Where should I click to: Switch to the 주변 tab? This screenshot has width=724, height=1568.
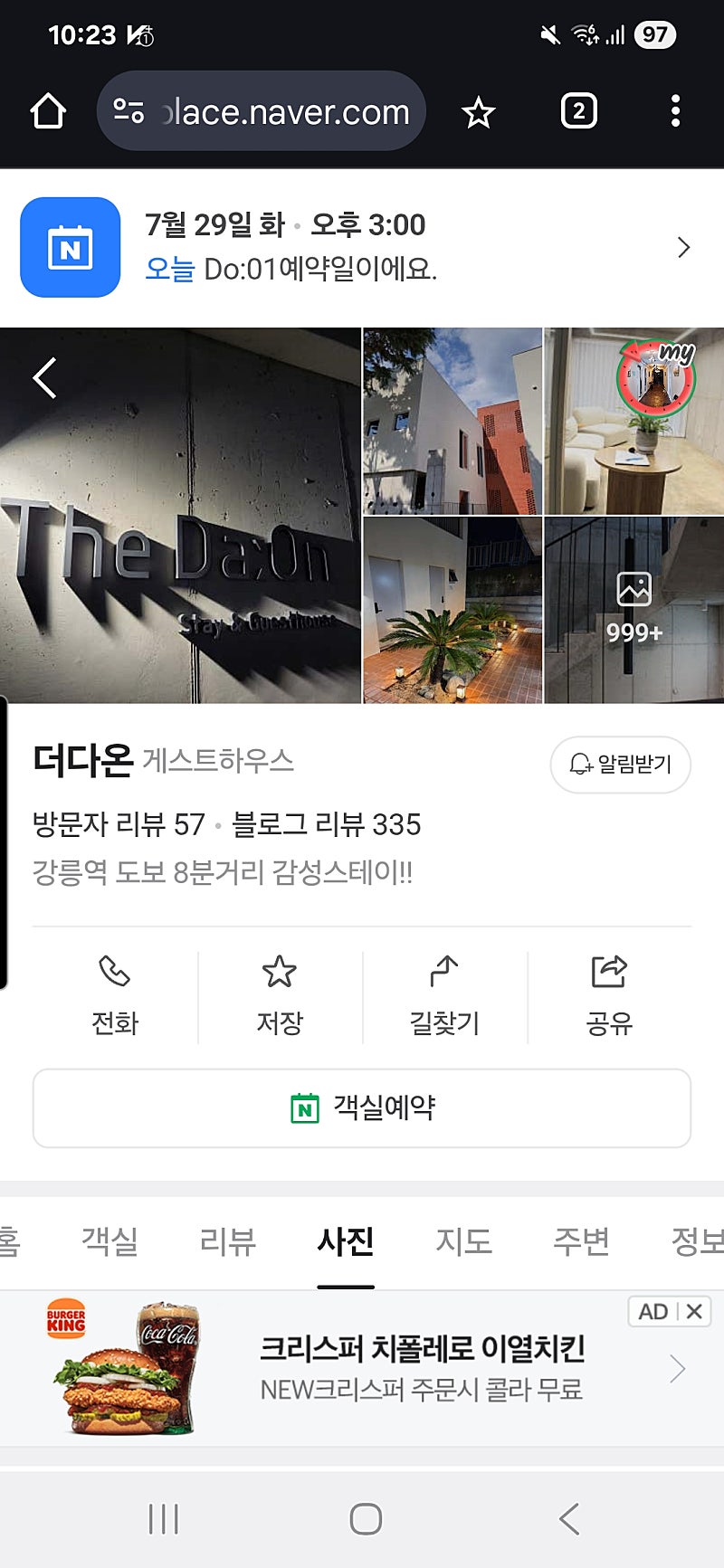[x=581, y=1240]
